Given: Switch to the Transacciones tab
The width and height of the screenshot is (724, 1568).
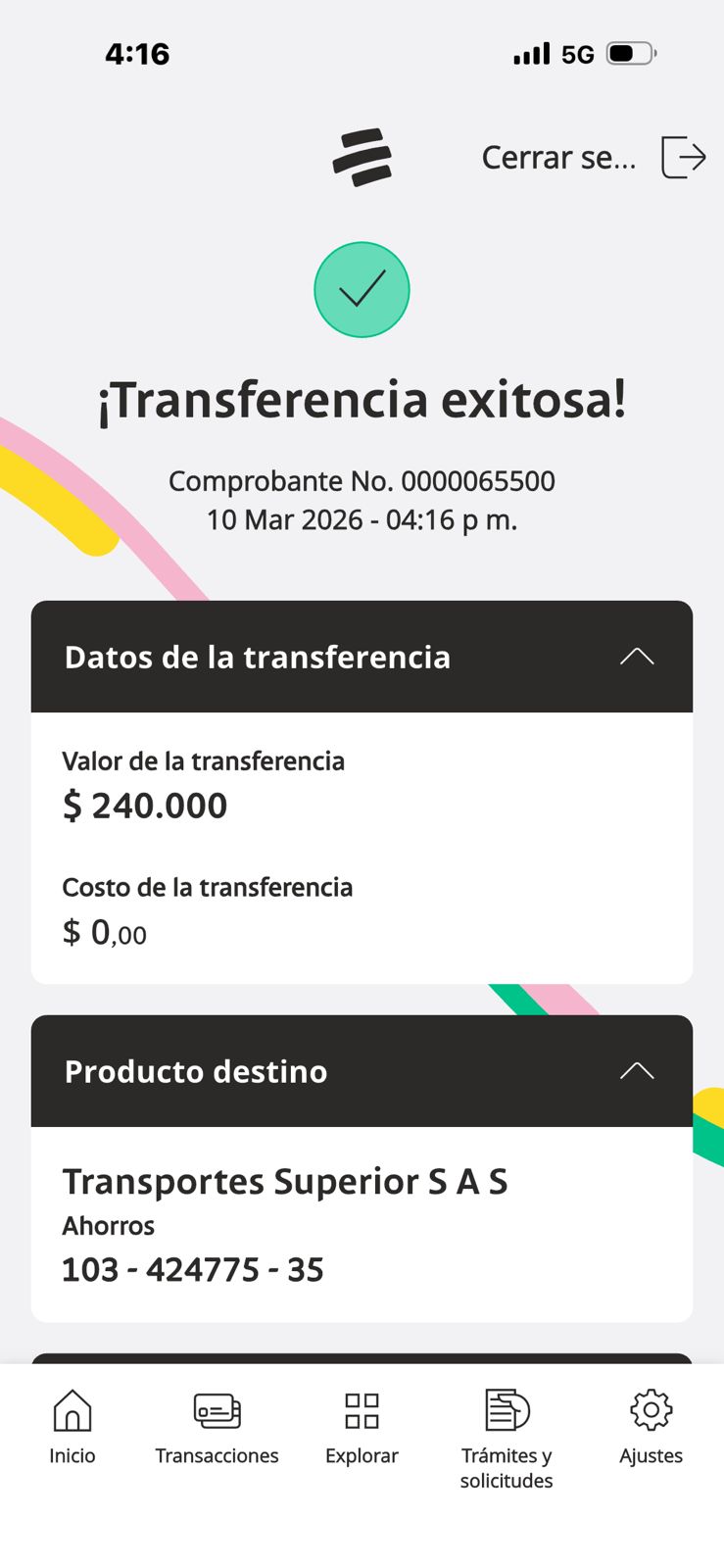Looking at the screenshot, I should (217, 1426).
